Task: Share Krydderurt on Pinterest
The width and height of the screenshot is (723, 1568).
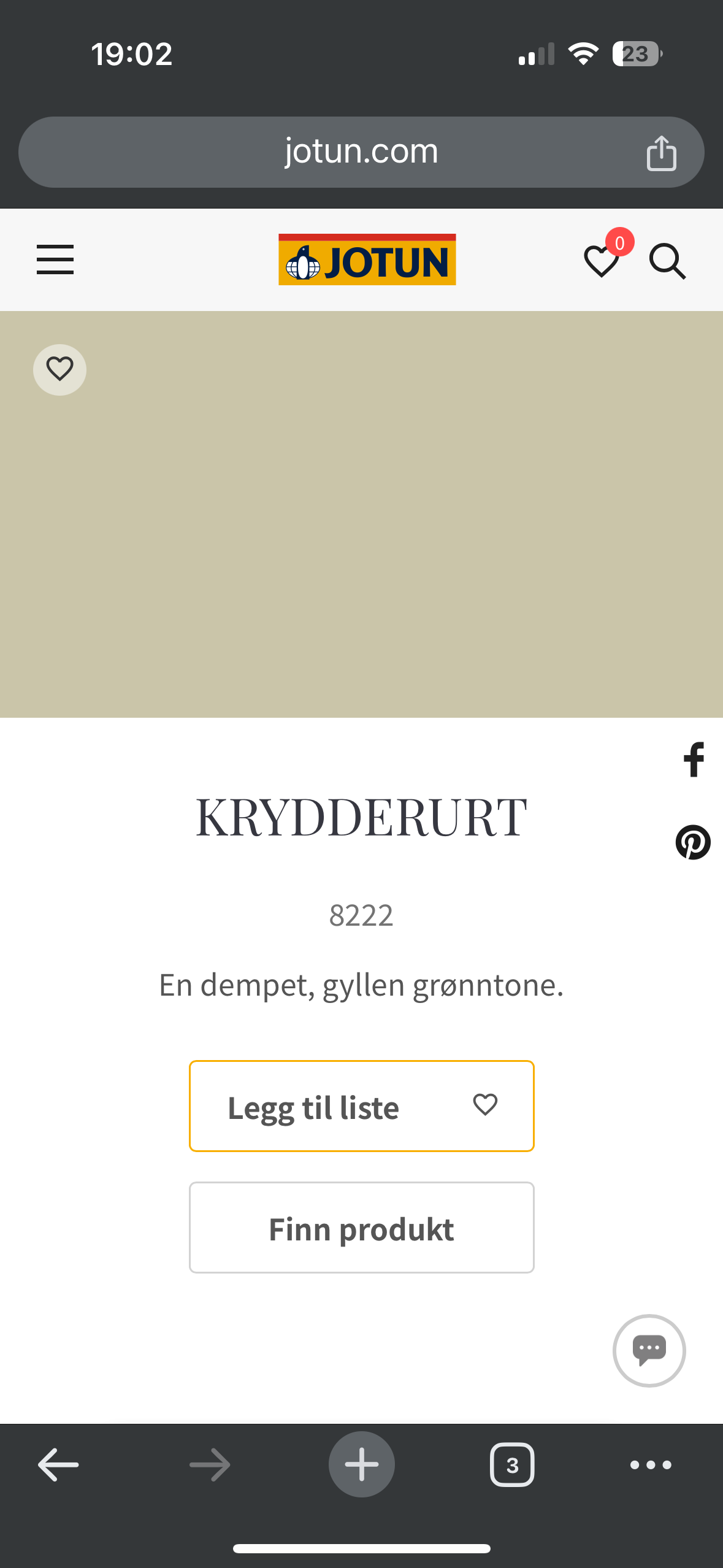Action: coord(693,842)
